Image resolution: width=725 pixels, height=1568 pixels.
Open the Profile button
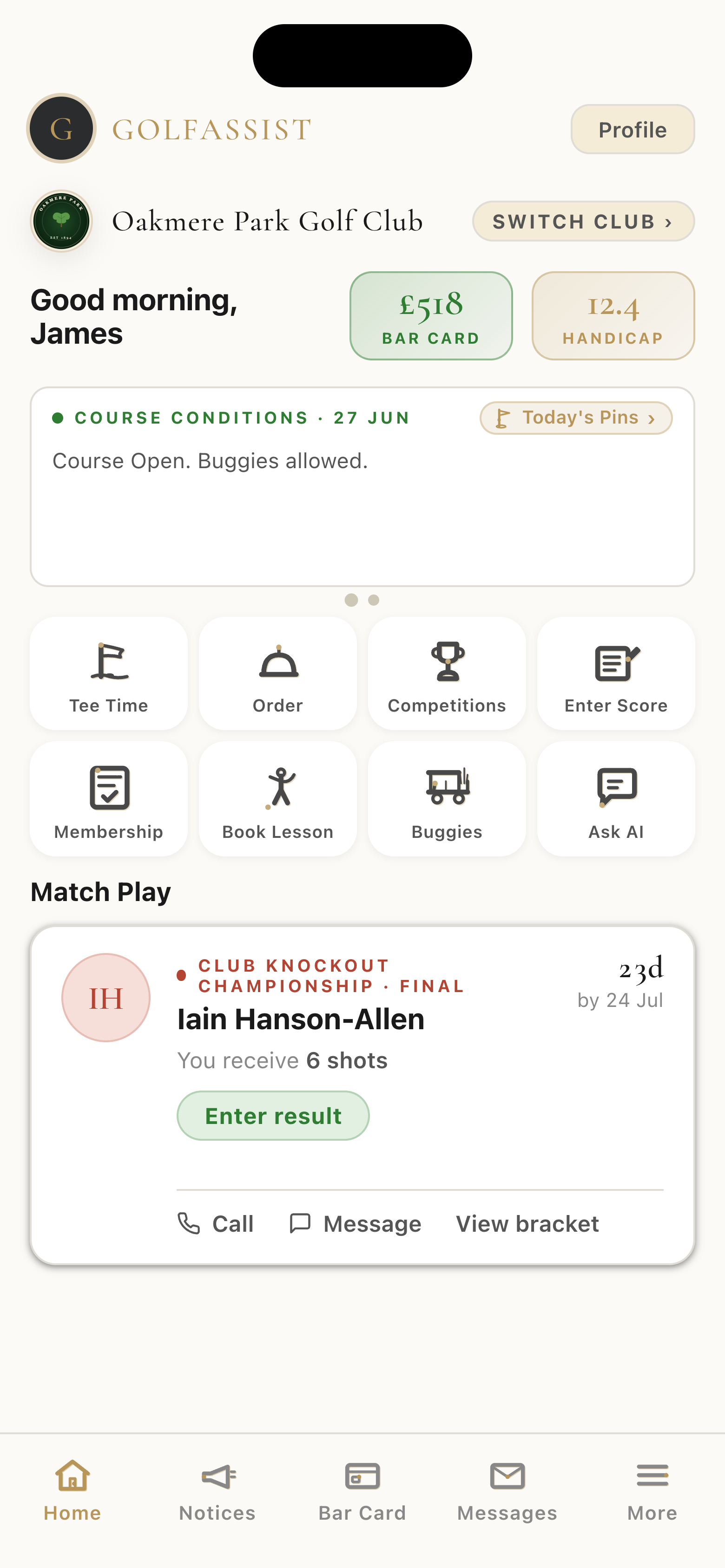pyautogui.click(x=633, y=129)
